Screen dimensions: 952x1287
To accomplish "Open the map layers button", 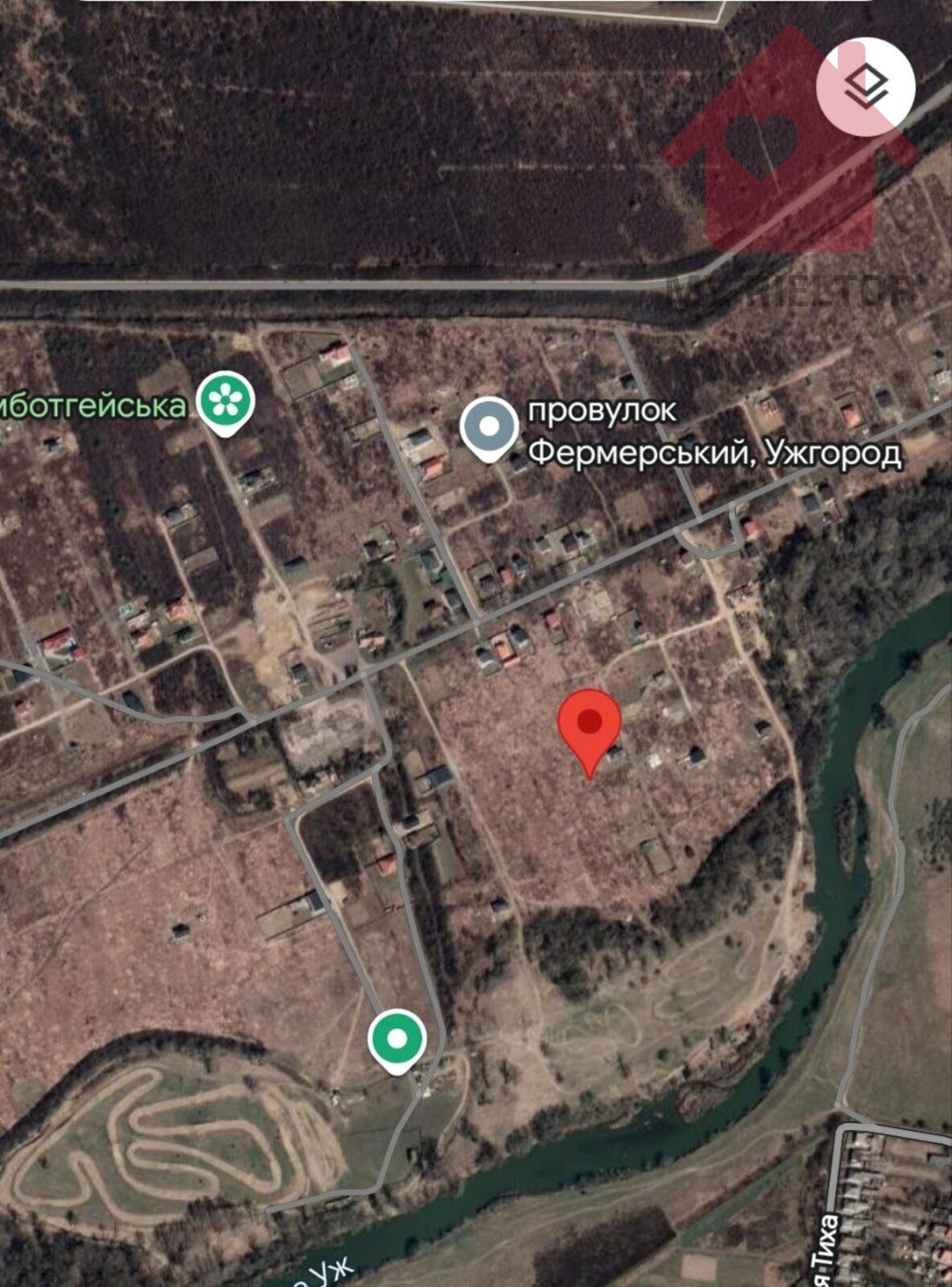I will [x=866, y=84].
